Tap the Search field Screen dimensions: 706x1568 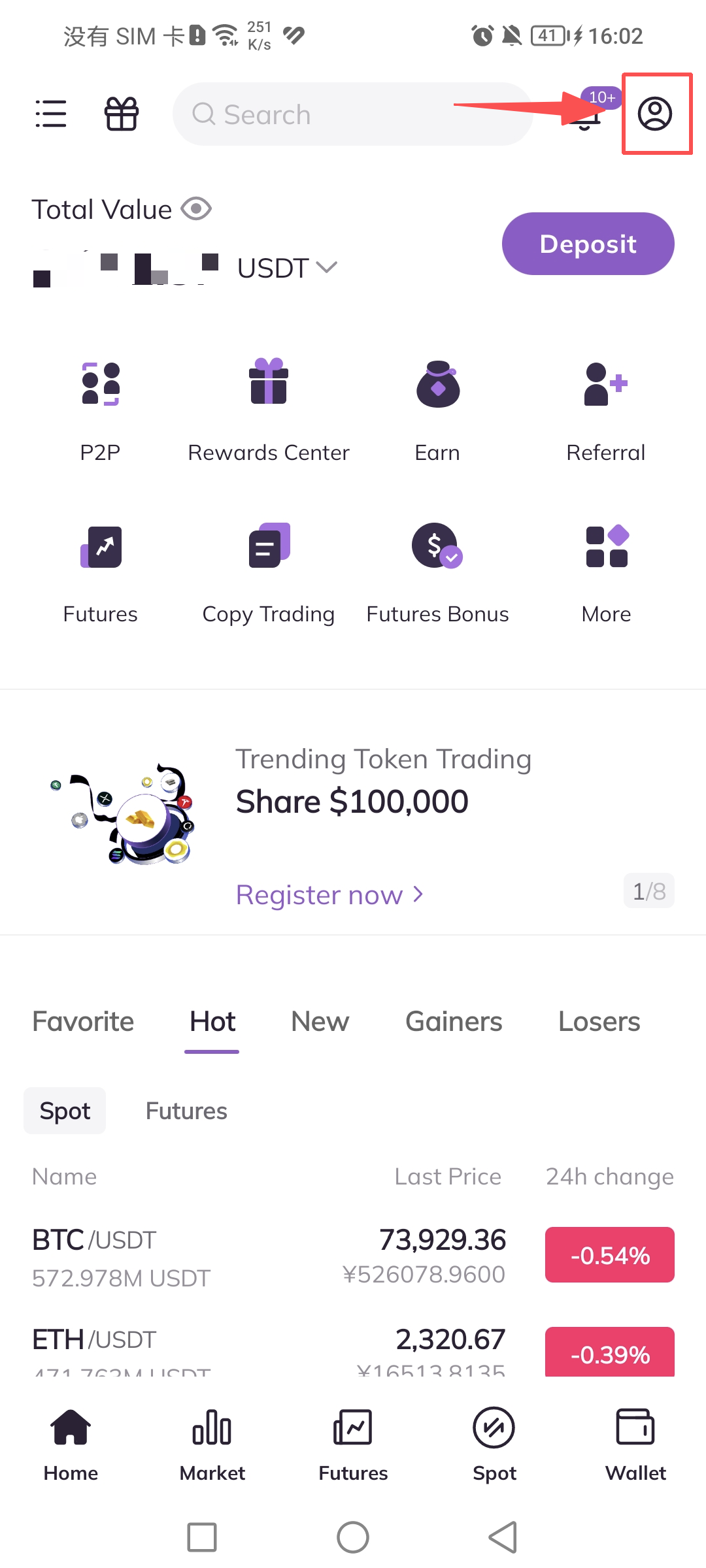pos(353,114)
